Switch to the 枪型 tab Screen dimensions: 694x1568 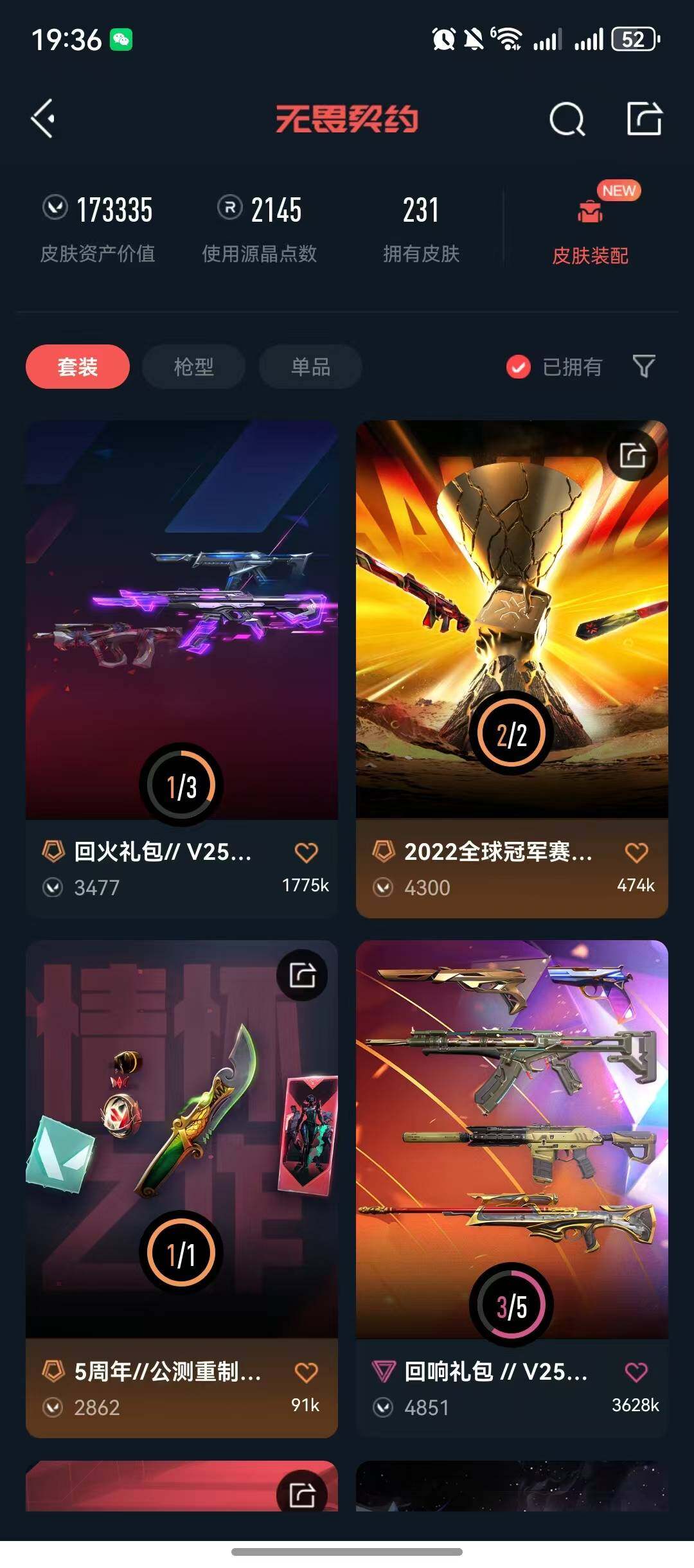point(193,367)
